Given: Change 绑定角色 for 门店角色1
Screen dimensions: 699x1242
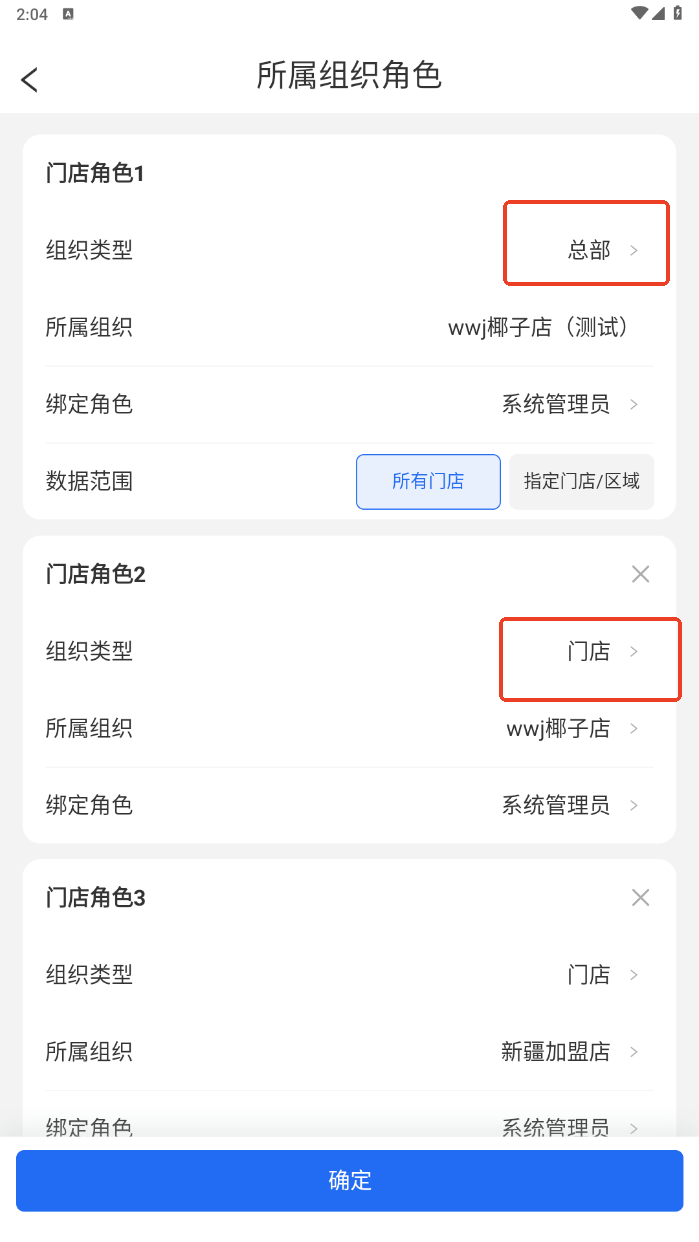Looking at the screenshot, I should pos(570,404).
